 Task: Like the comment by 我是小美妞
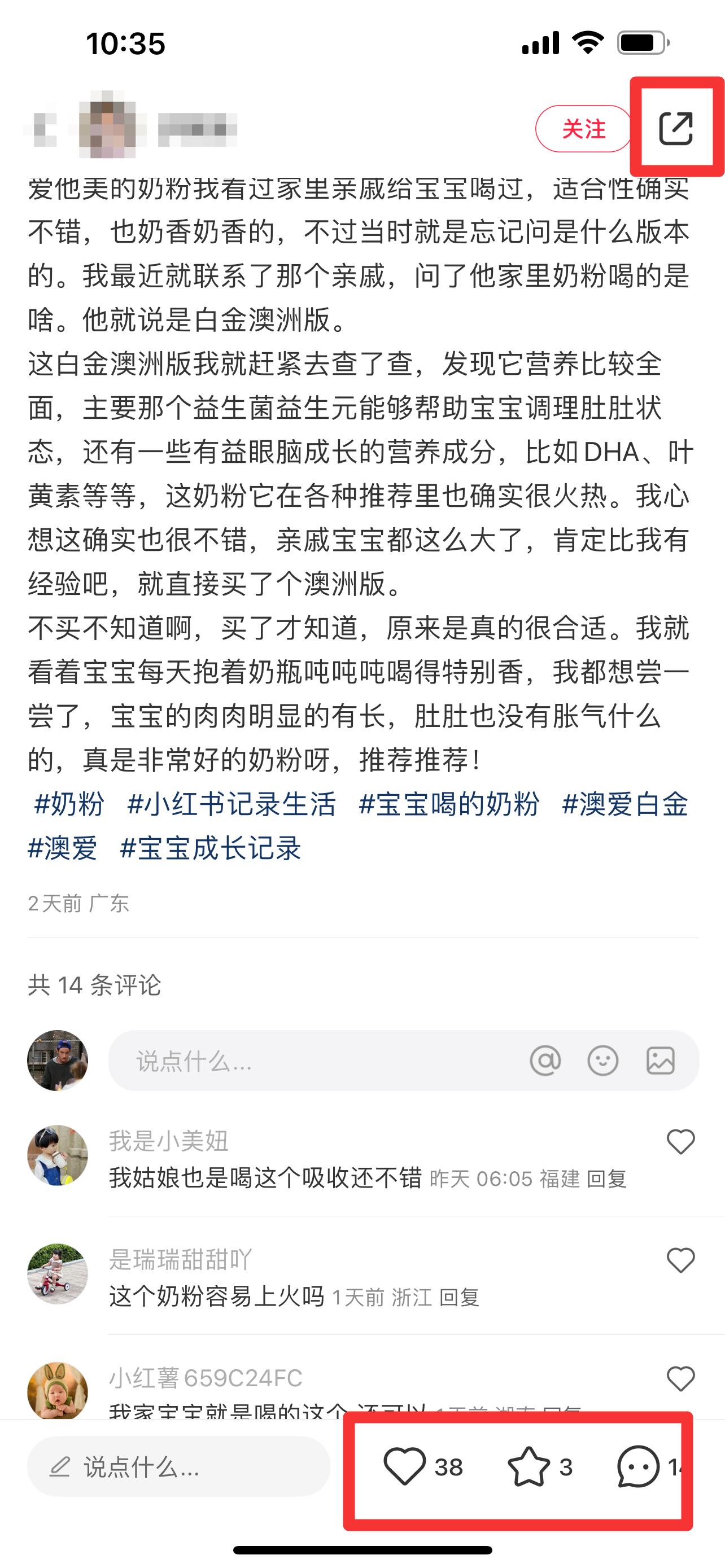[680, 1141]
